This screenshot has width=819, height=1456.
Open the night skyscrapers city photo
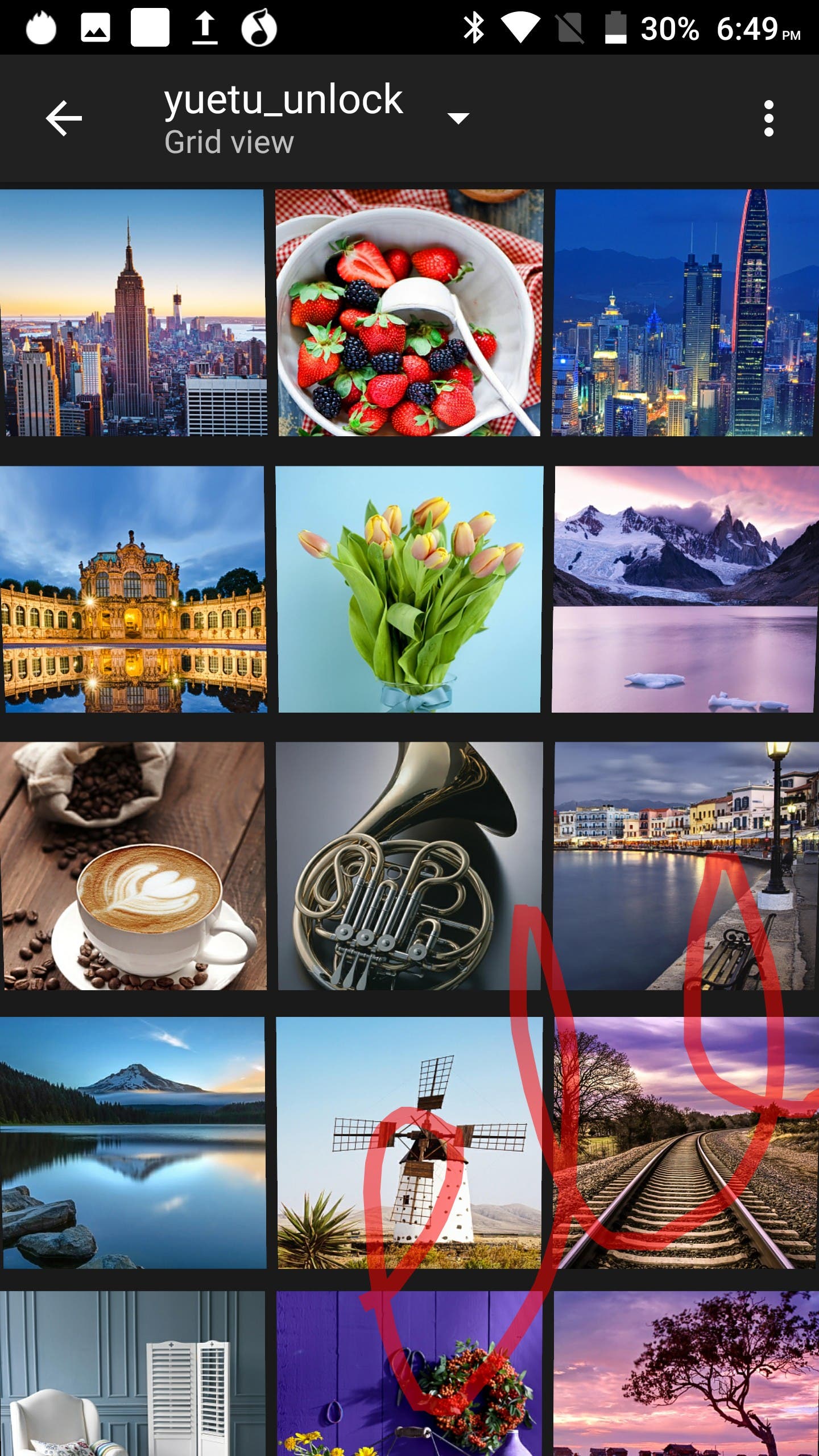685,313
